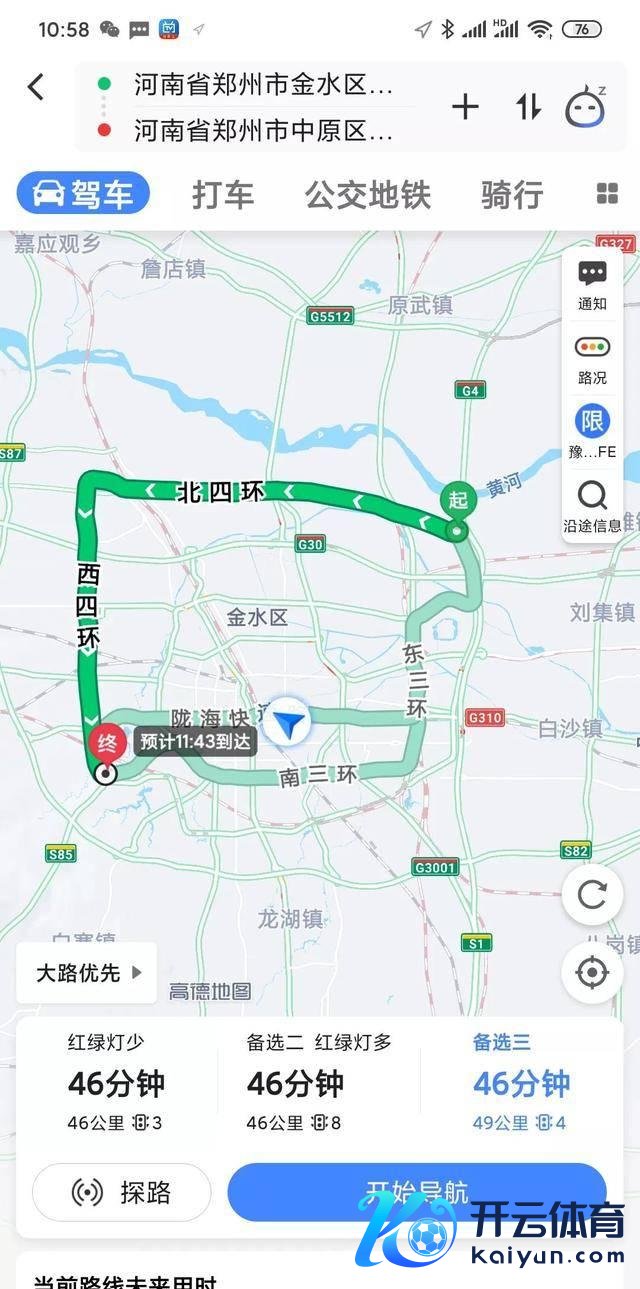Switch to the 骑行 tab

coord(511,195)
